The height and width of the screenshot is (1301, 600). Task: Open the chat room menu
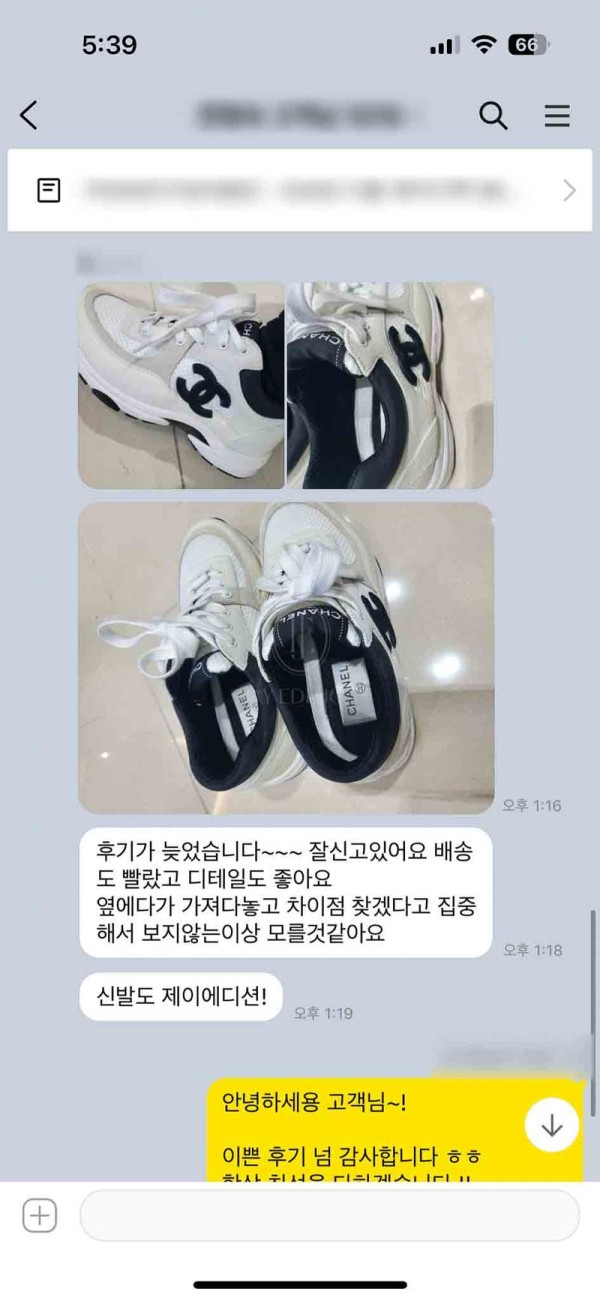(x=557, y=116)
